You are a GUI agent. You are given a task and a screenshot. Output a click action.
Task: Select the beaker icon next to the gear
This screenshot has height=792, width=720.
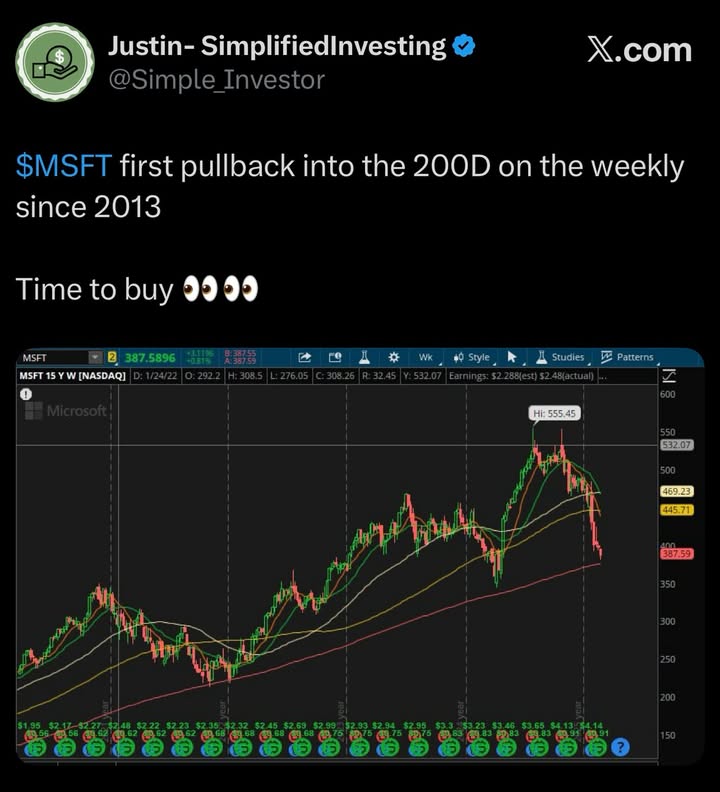[365, 357]
